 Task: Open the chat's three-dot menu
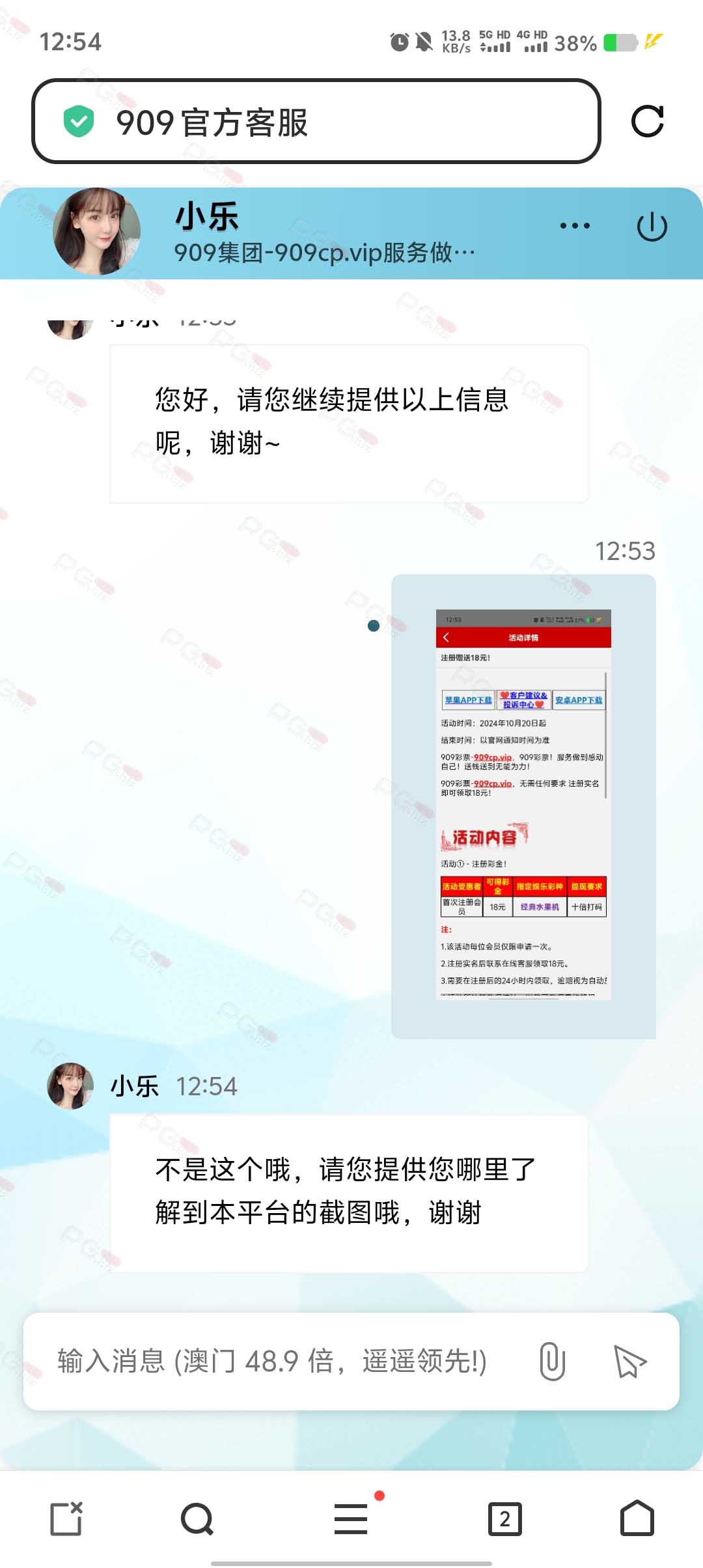[x=575, y=226]
